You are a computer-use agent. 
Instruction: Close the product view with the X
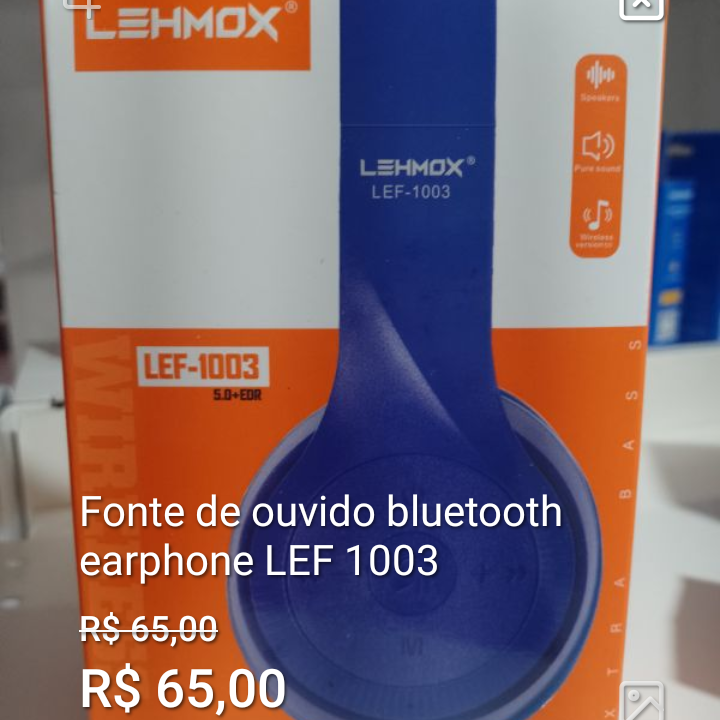pos(641,6)
